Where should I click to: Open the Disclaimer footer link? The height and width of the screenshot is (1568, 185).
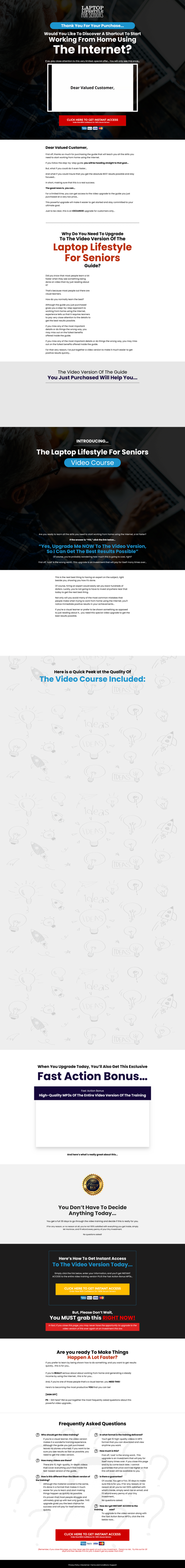[84, 1564]
